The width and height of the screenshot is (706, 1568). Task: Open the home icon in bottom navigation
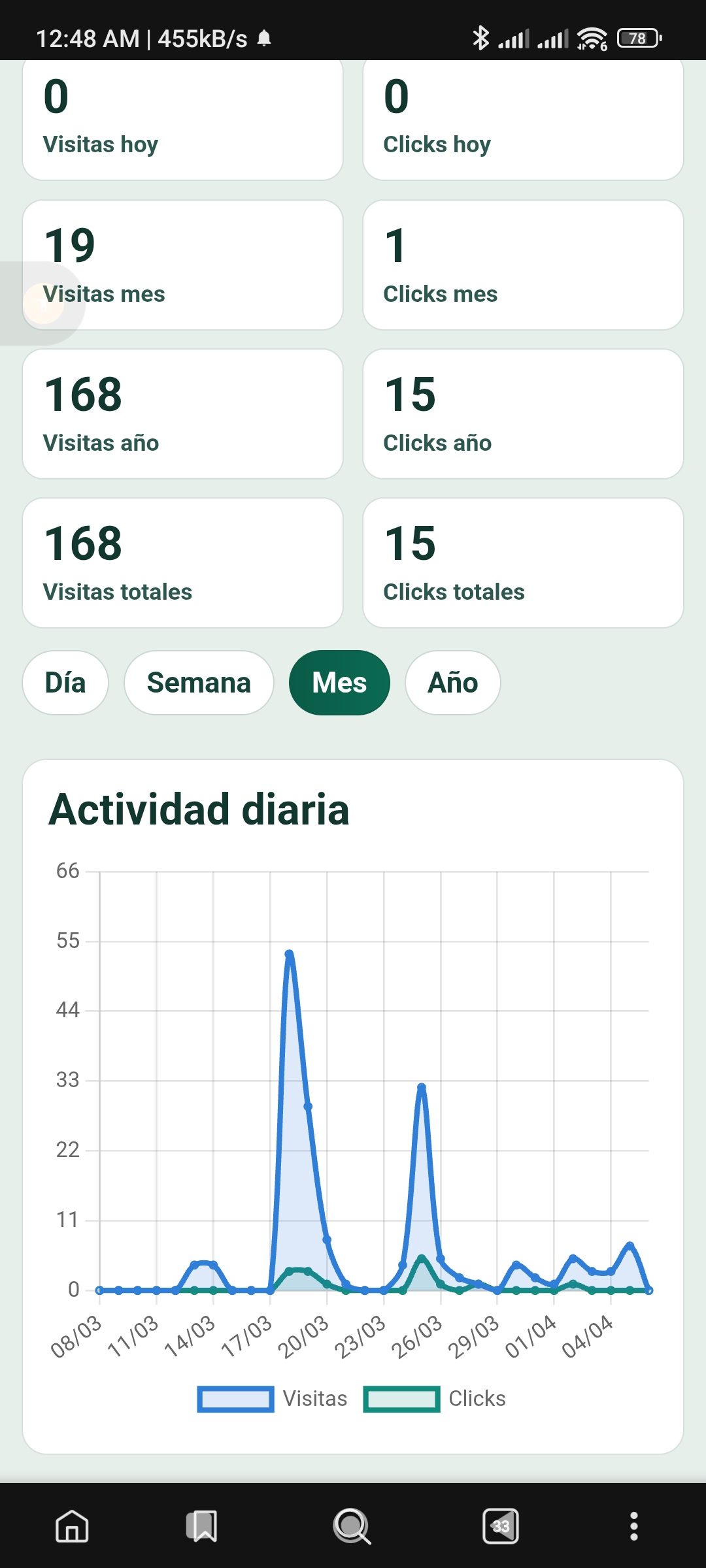[x=73, y=1526]
